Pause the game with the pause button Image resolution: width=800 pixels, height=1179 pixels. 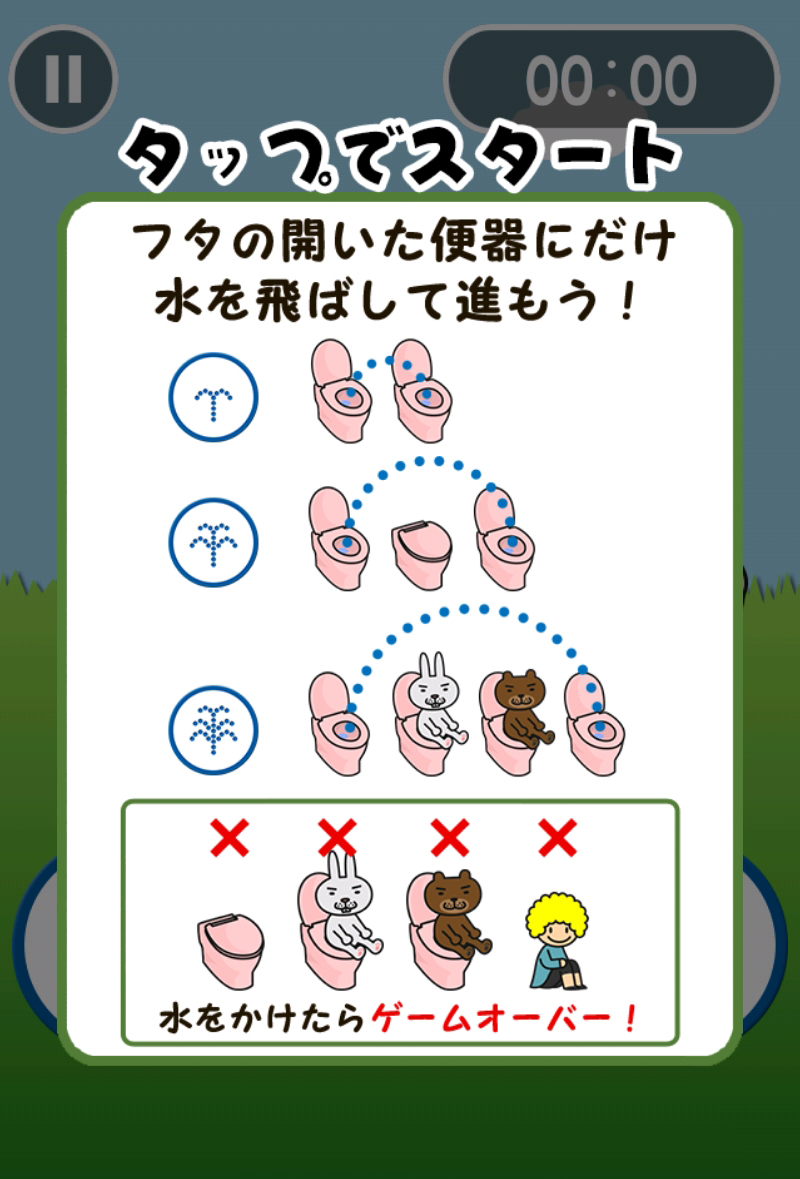pyautogui.click(x=63, y=78)
